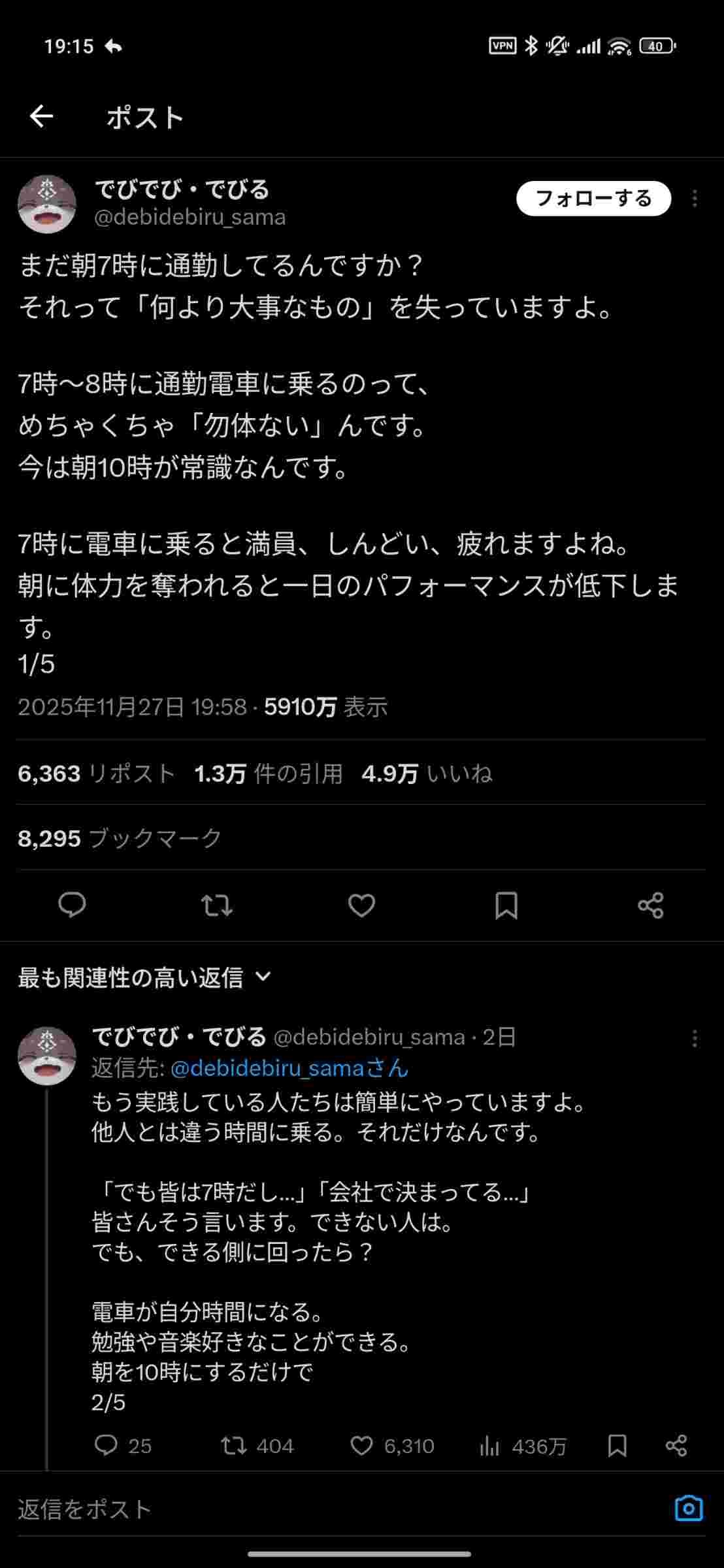Open the main post's overflow menu
The width and height of the screenshot is (724, 1568).
coord(695,199)
